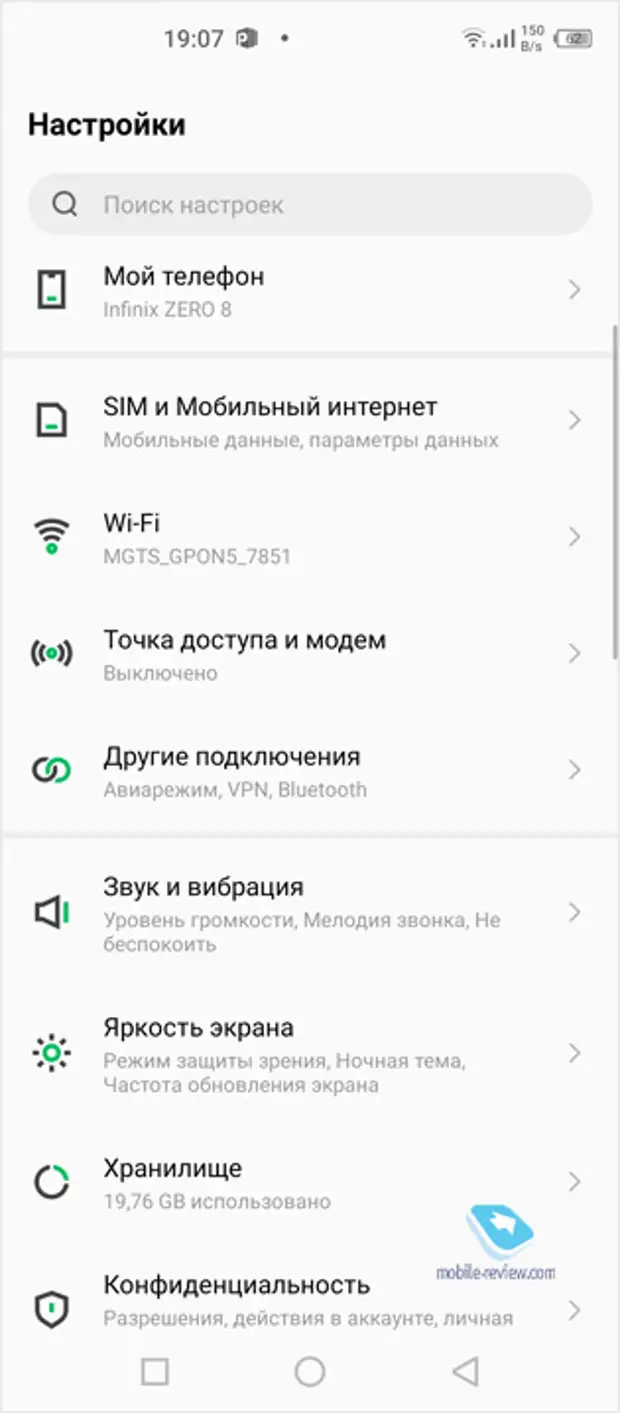Open Точка доступа и модем
Viewport: 620px width, 1413px height.
[x=310, y=654]
